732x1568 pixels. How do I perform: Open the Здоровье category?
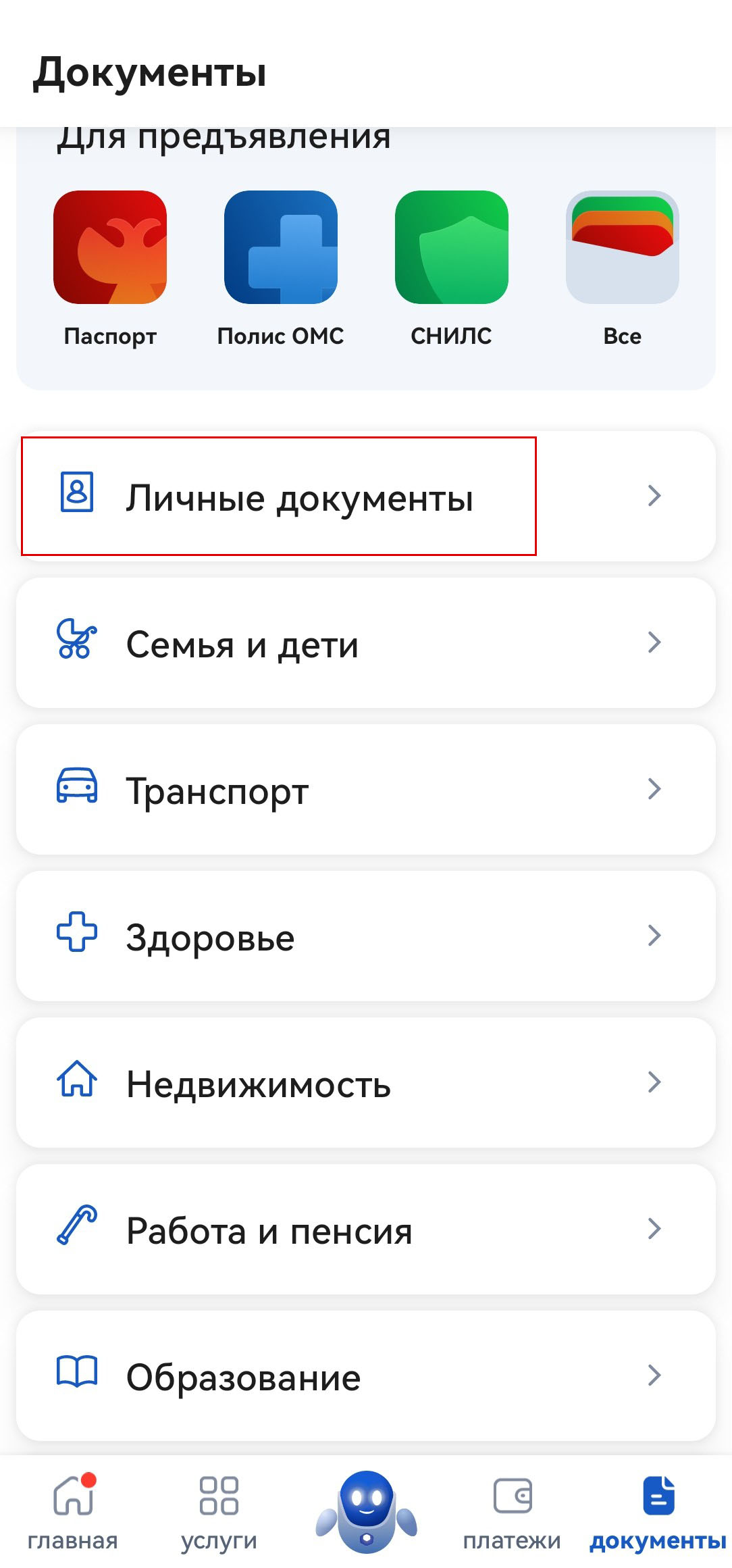coord(365,936)
